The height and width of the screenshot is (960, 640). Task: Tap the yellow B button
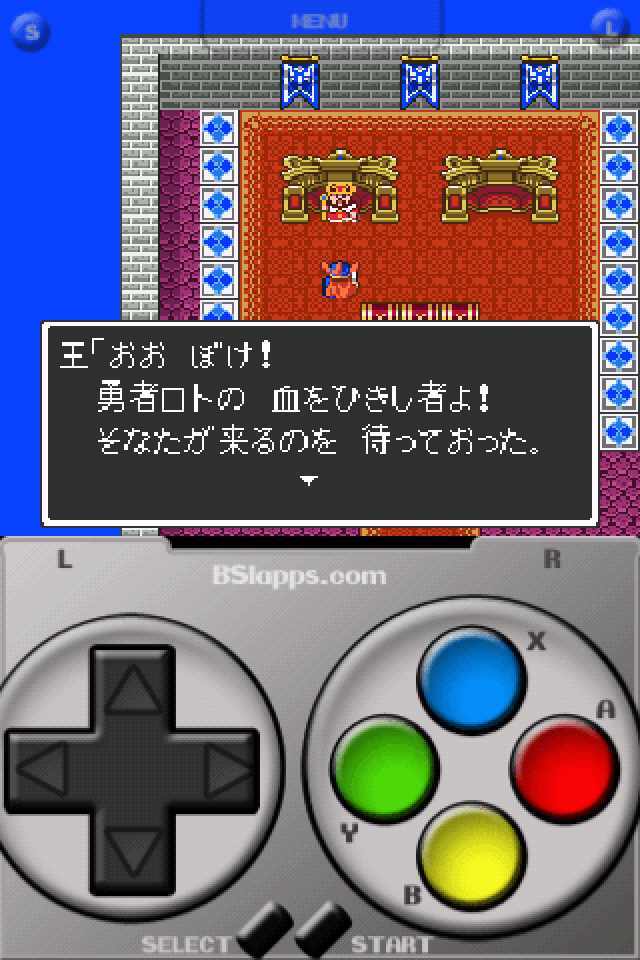[473, 852]
